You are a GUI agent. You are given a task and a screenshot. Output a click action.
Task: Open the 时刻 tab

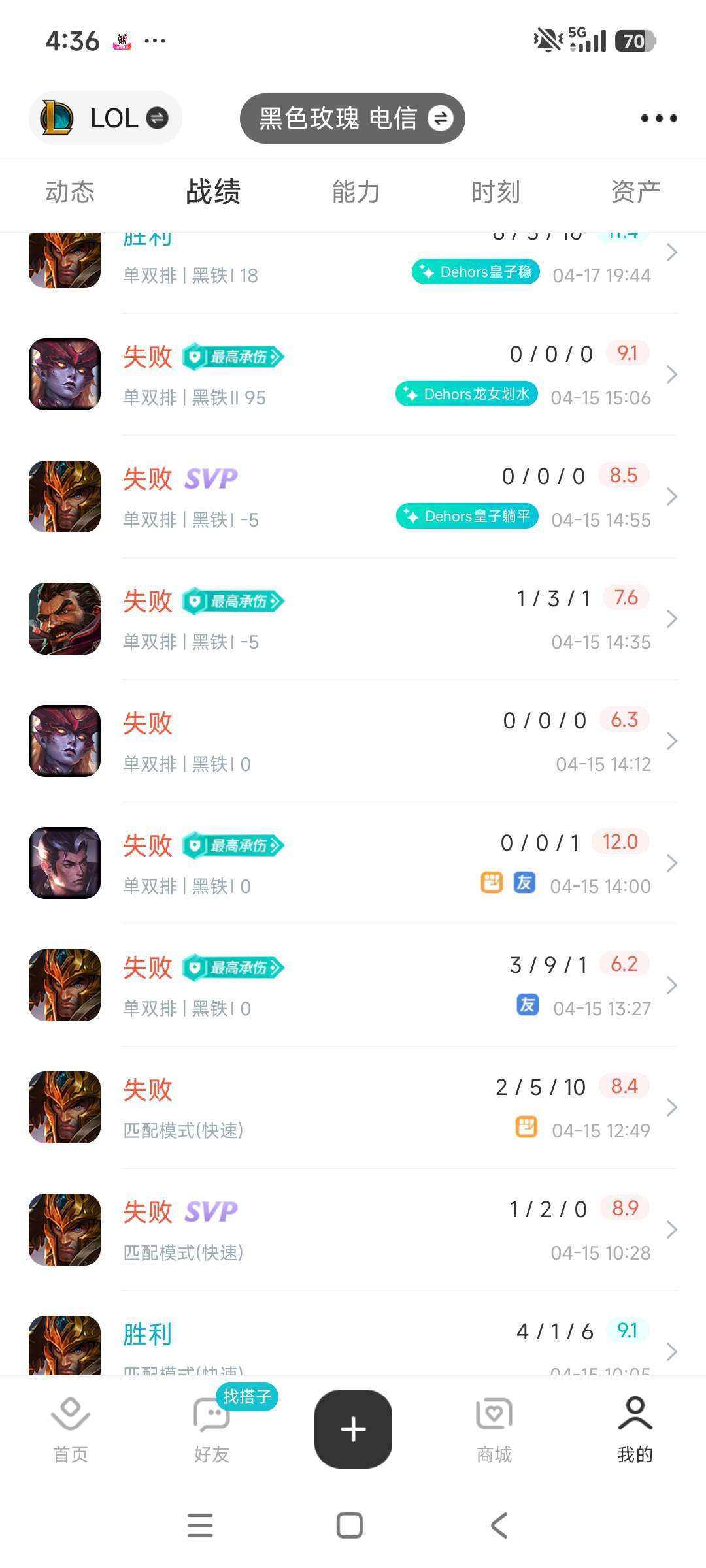click(x=496, y=192)
